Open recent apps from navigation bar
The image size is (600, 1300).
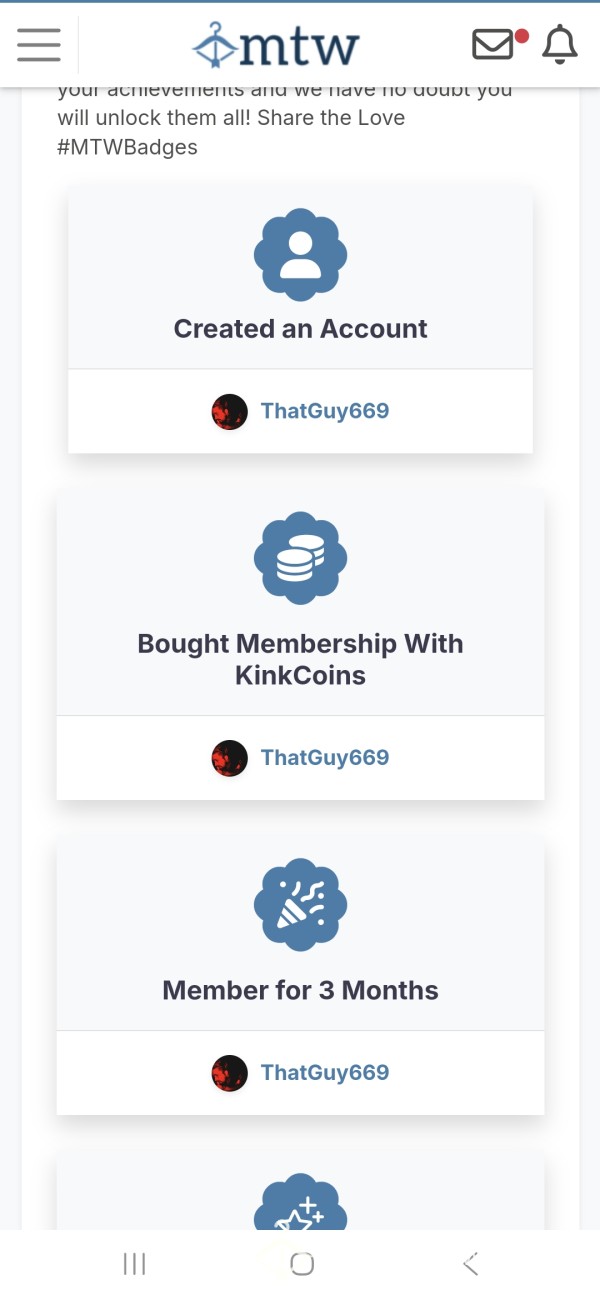(134, 1264)
